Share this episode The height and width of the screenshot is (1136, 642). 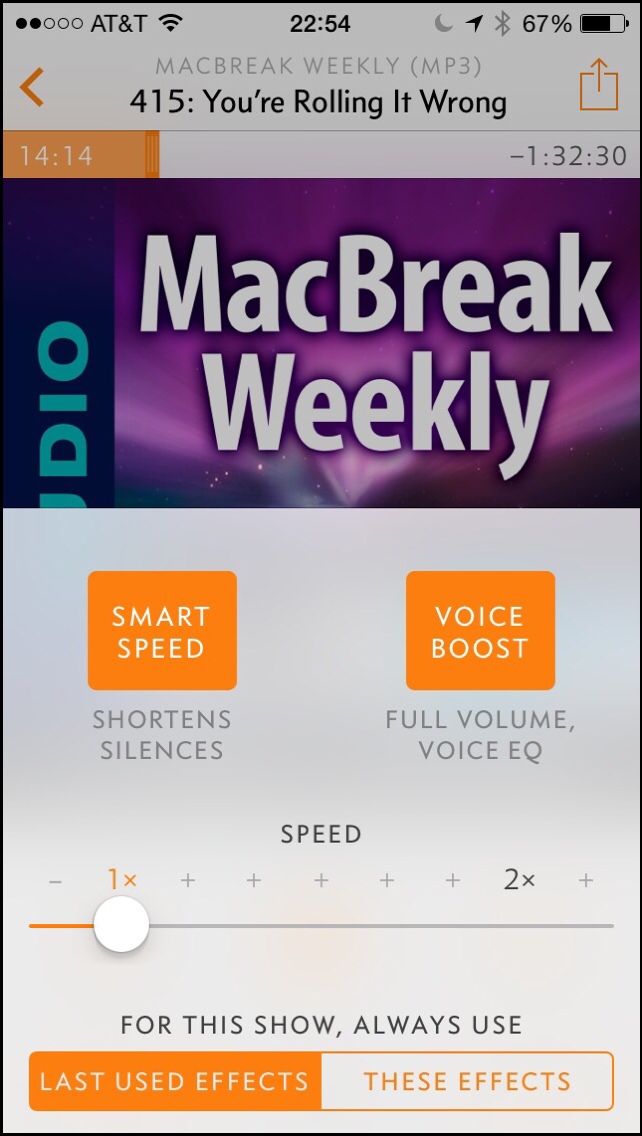pos(599,85)
